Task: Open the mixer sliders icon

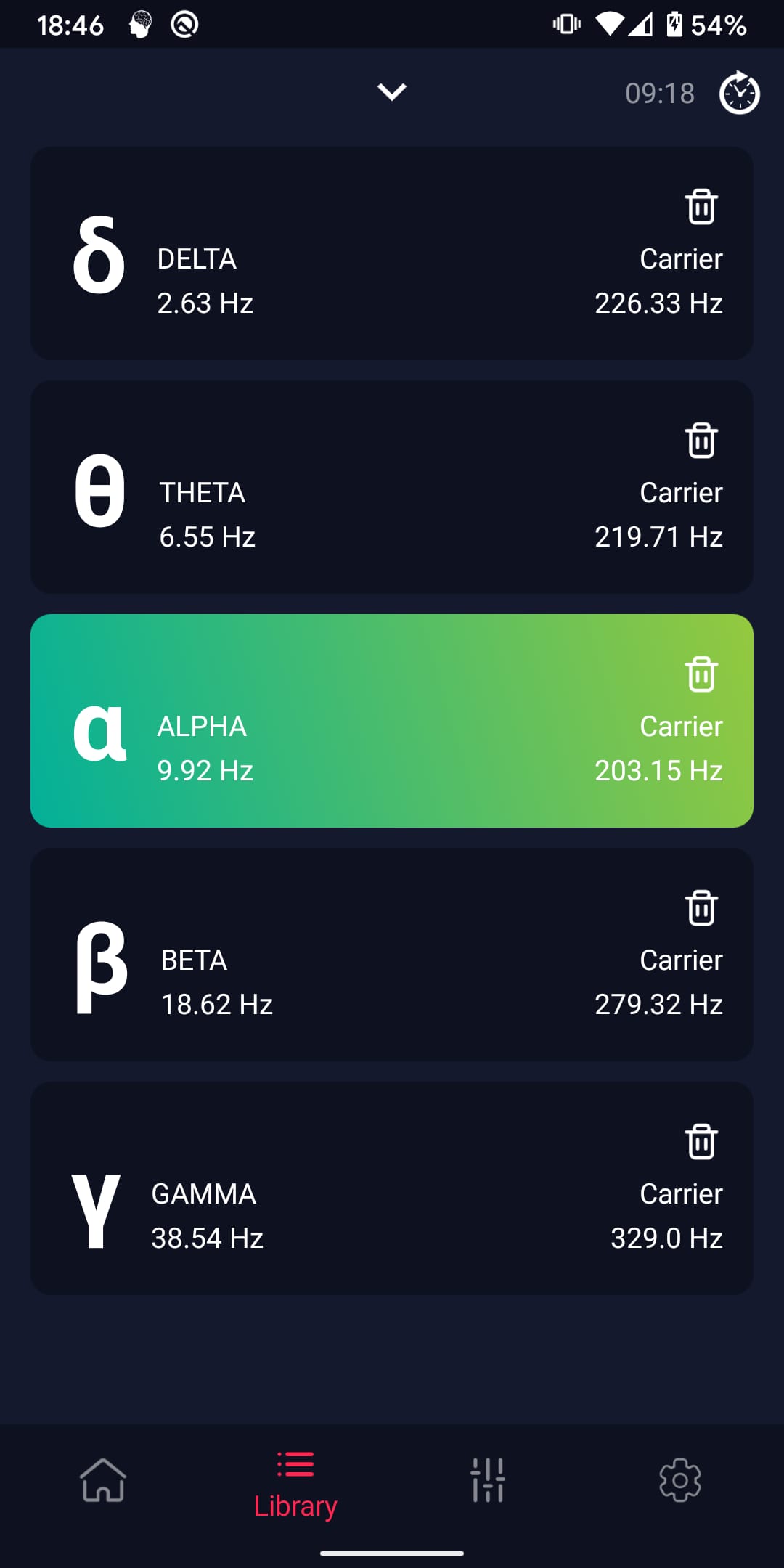Action: click(x=488, y=1481)
